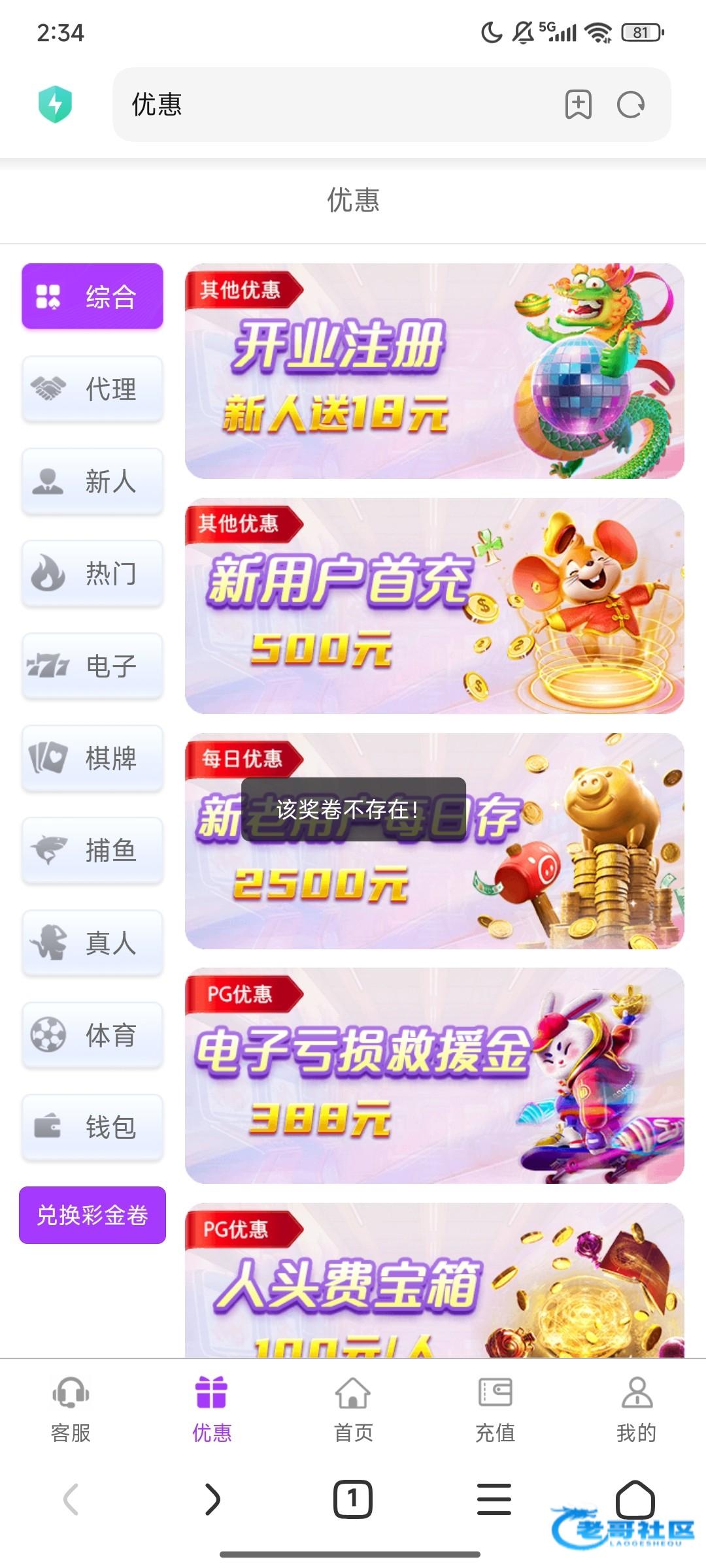This screenshot has width=706, height=1568.
Task: Open the browser tabs switcher
Action: pyautogui.click(x=352, y=1499)
